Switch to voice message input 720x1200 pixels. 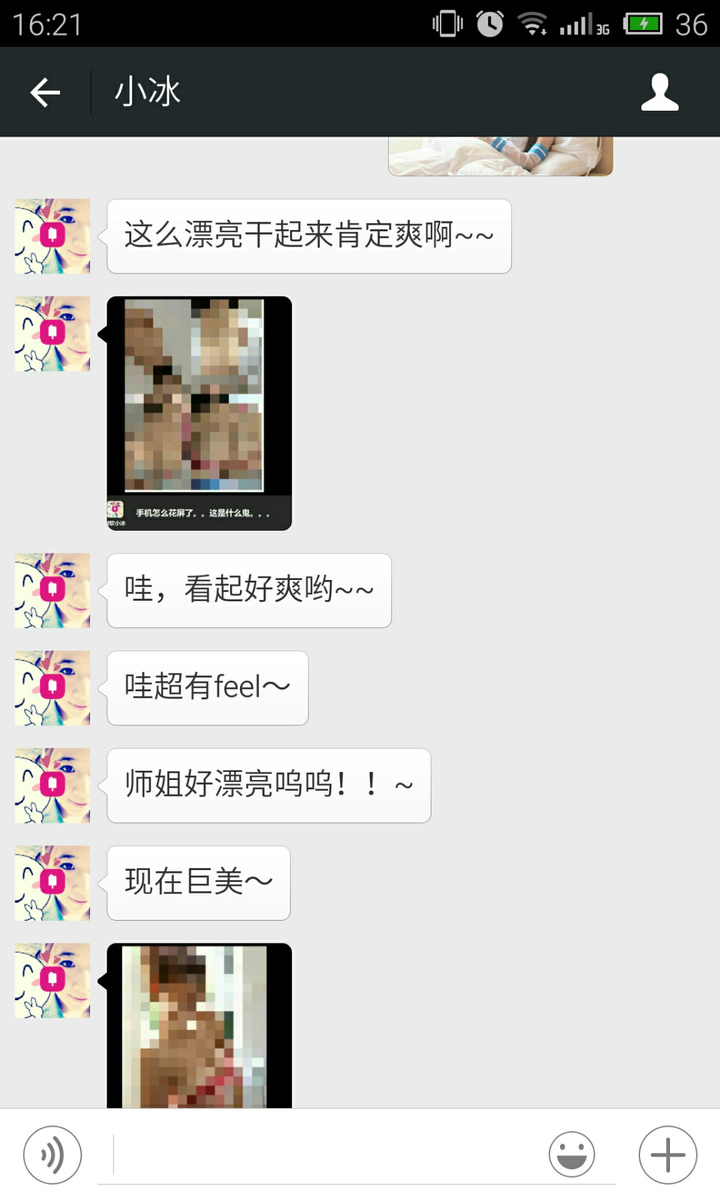pos(52,1155)
